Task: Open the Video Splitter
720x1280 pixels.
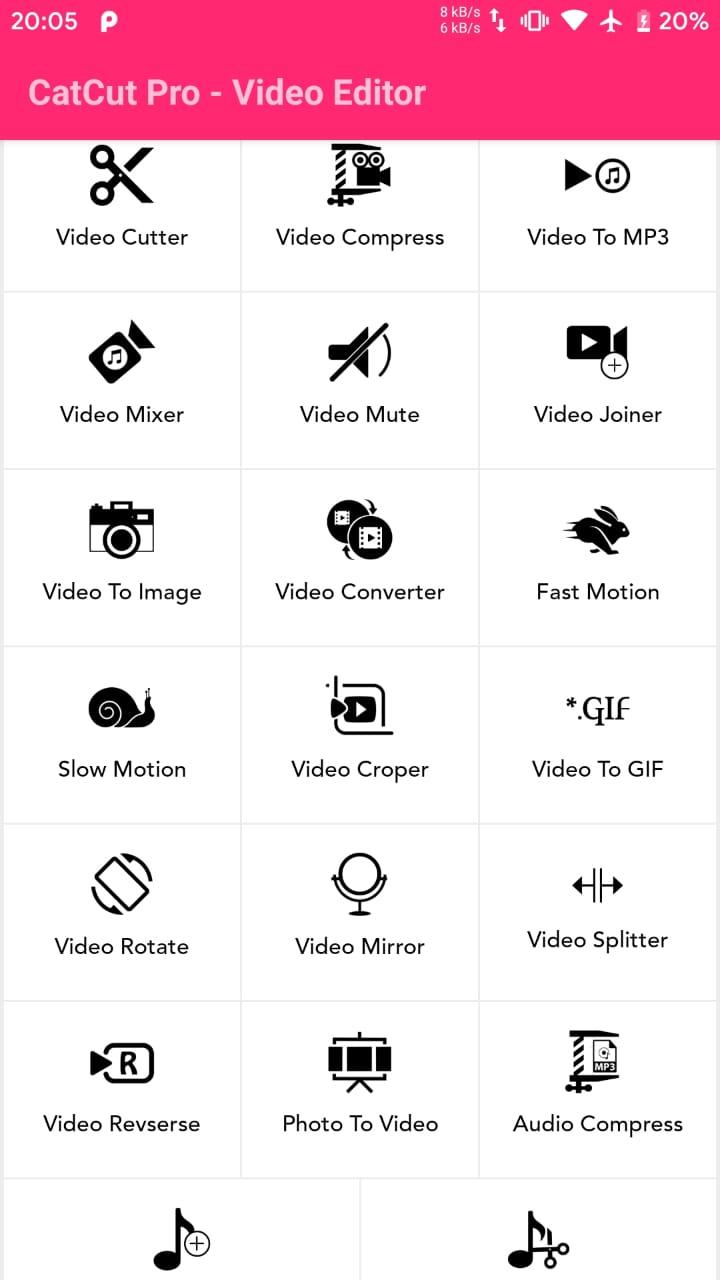Action: 598,910
